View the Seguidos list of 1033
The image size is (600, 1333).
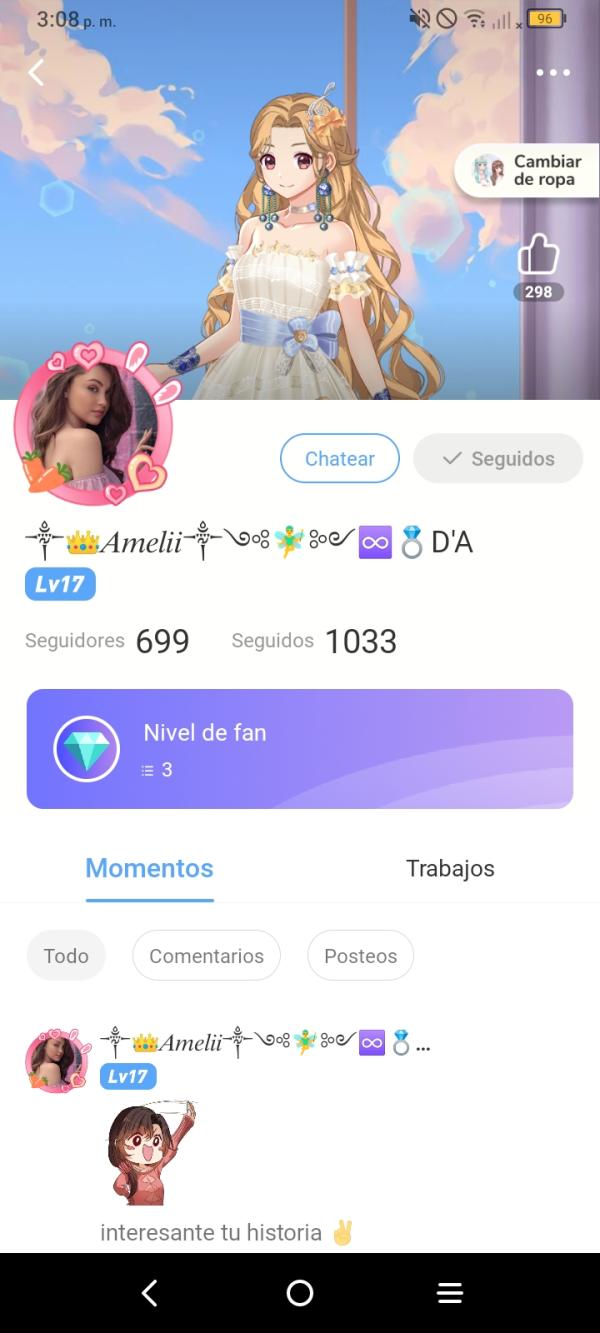[314, 641]
